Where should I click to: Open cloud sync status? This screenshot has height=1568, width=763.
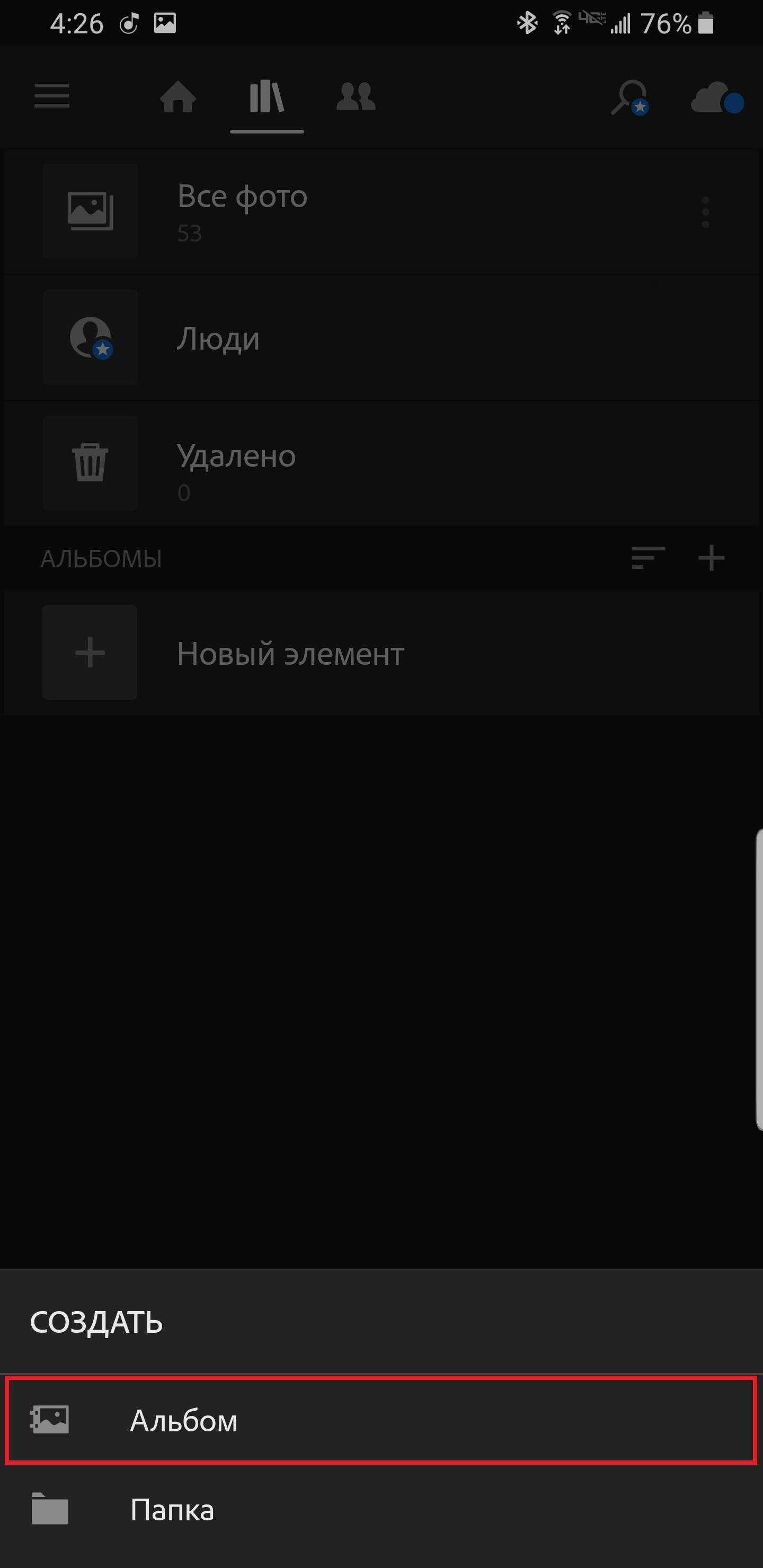(716, 99)
